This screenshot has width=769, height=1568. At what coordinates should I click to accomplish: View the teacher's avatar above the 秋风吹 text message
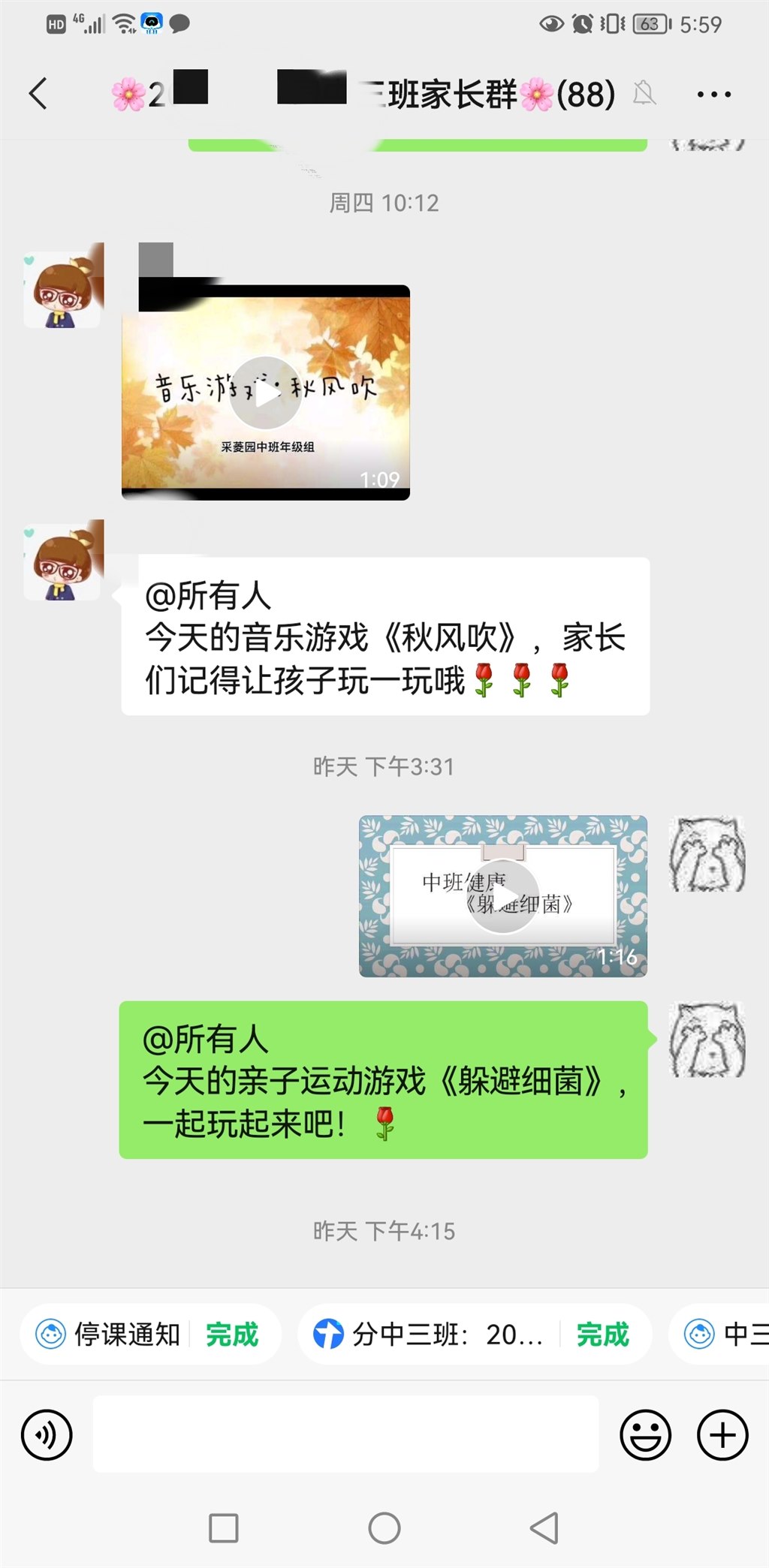pyautogui.click(x=63, y=561)
